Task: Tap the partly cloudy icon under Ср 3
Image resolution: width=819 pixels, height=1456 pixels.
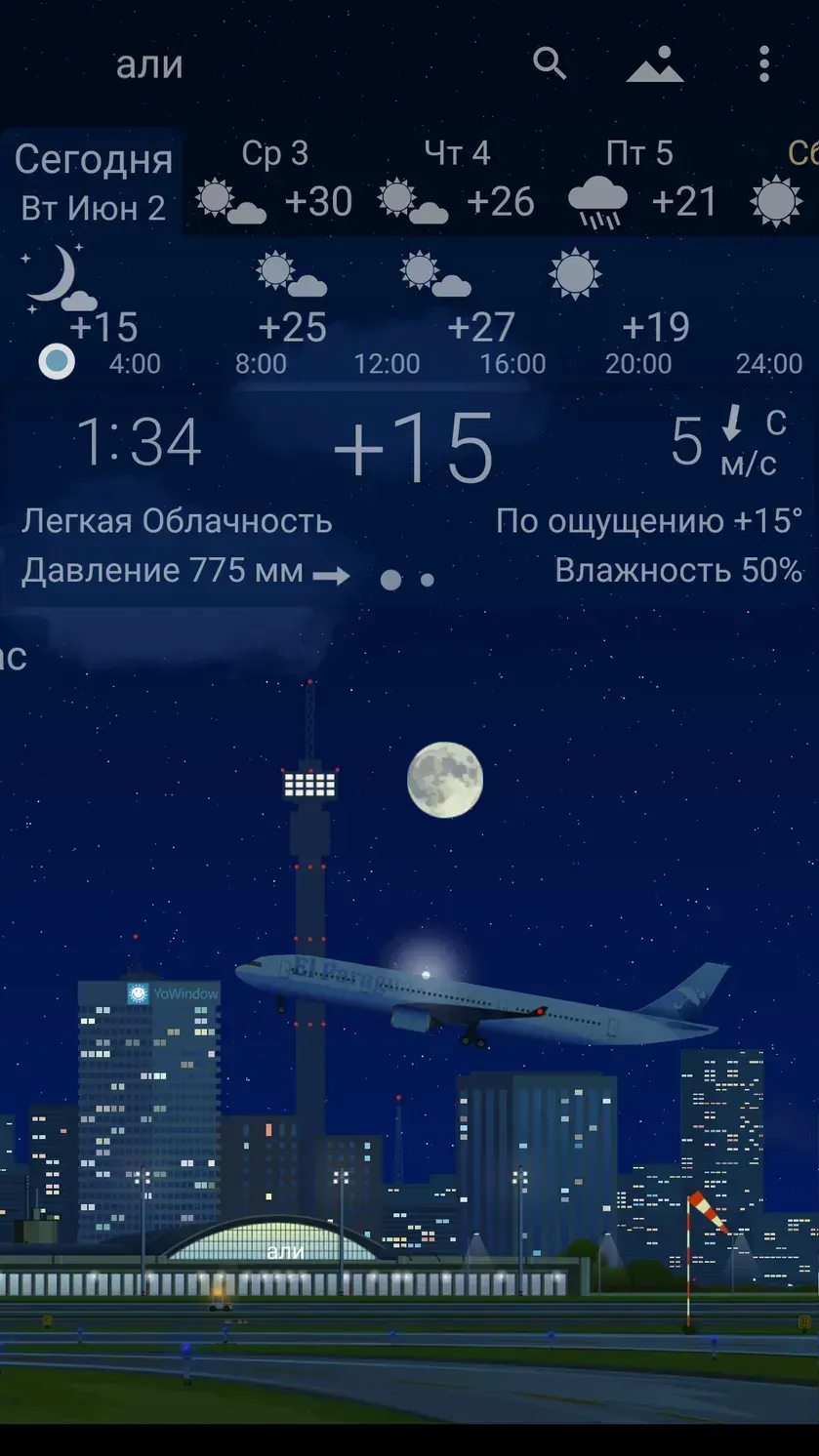Action: (229, 200)
